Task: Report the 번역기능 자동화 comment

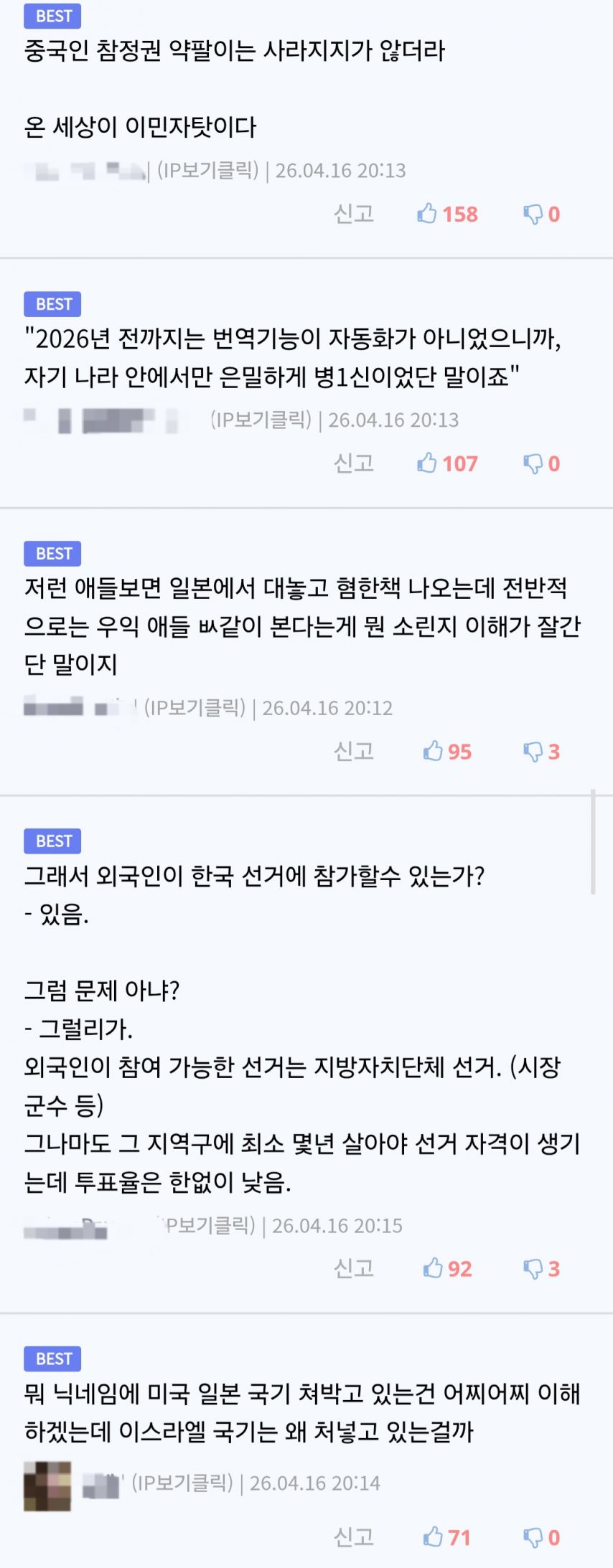Action: click(354, 463)
